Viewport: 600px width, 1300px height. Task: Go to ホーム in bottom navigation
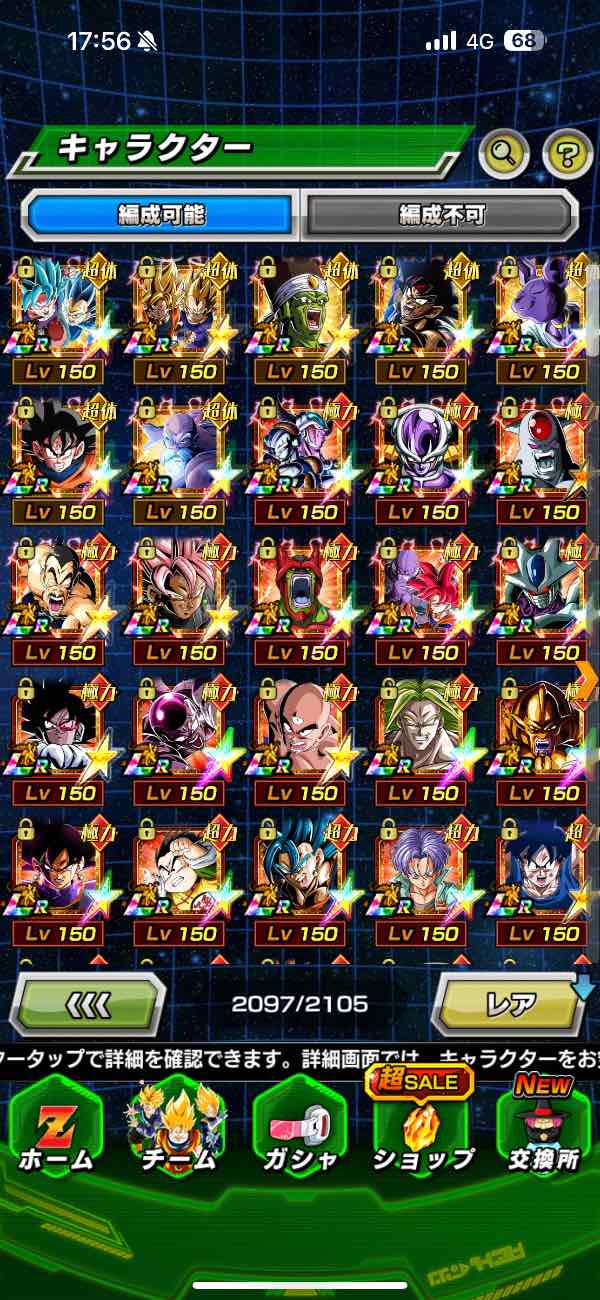point(56,1127)
